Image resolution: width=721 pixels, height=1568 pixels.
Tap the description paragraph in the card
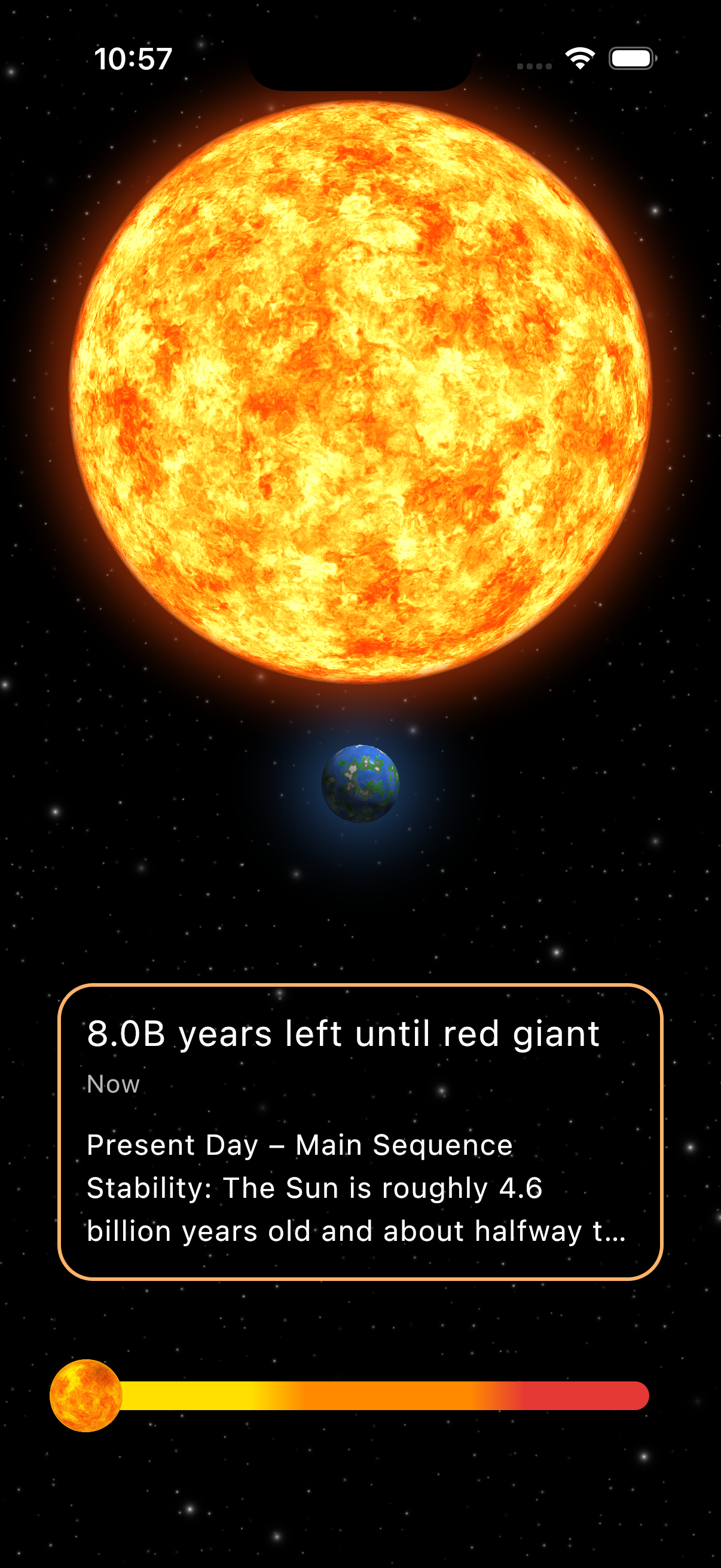[x=360, y=1188]
